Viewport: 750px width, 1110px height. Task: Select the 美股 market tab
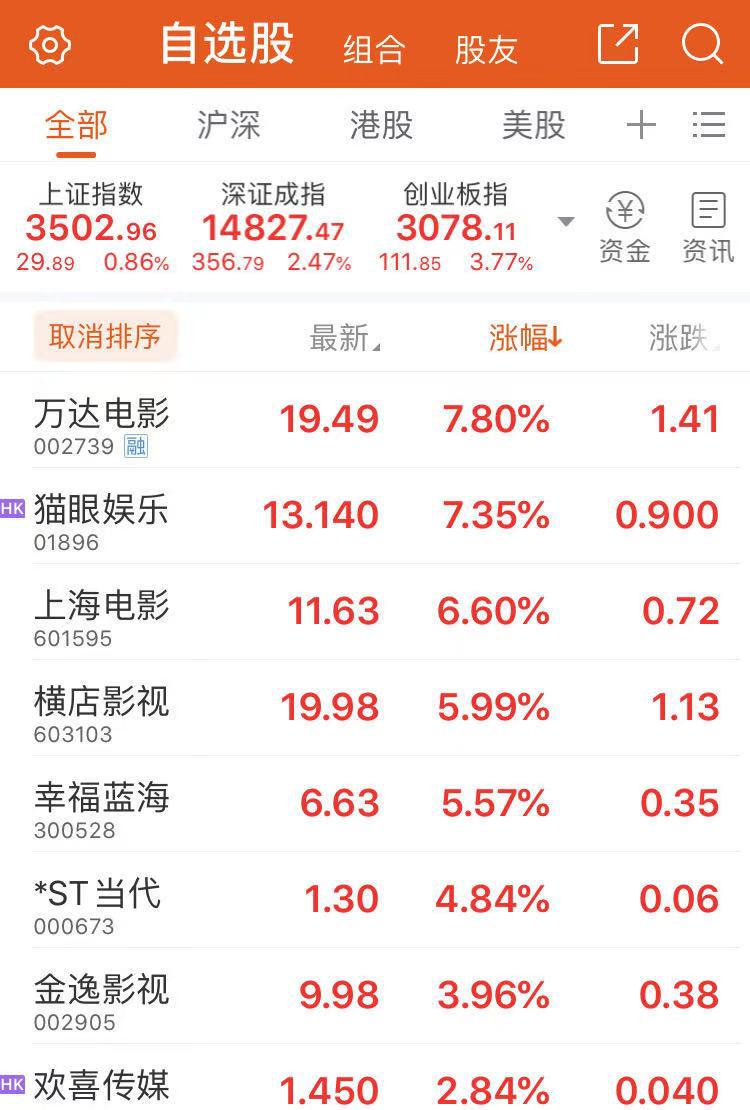click(533, 125)
